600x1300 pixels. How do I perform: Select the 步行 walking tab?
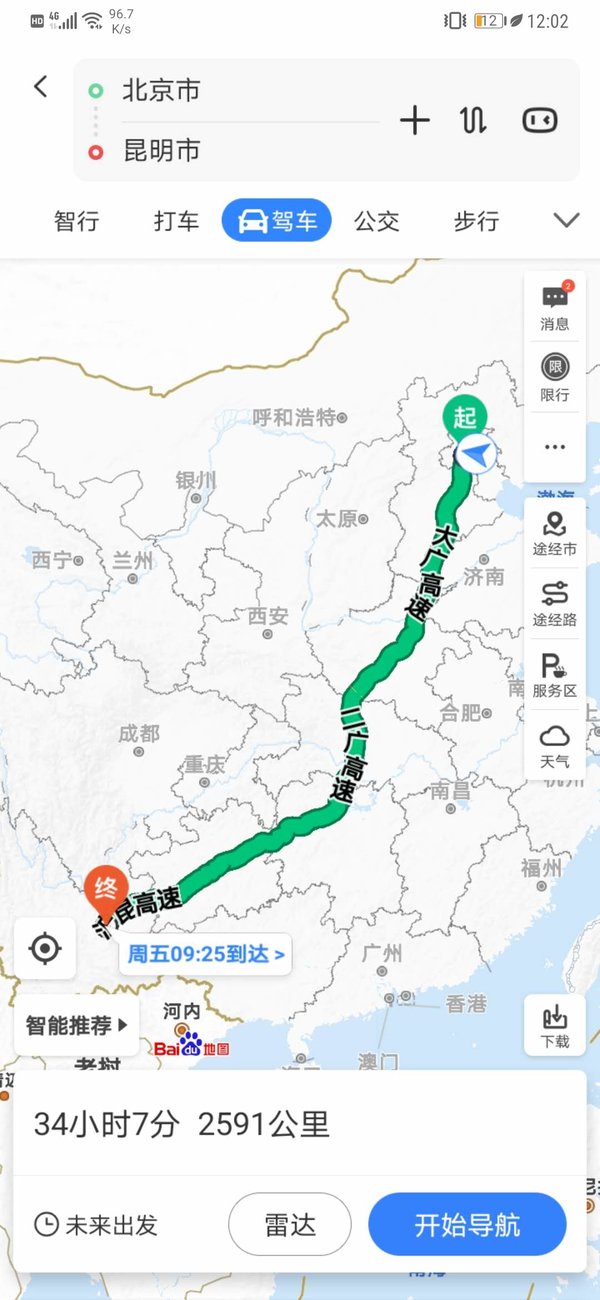(x=476, y=221)
